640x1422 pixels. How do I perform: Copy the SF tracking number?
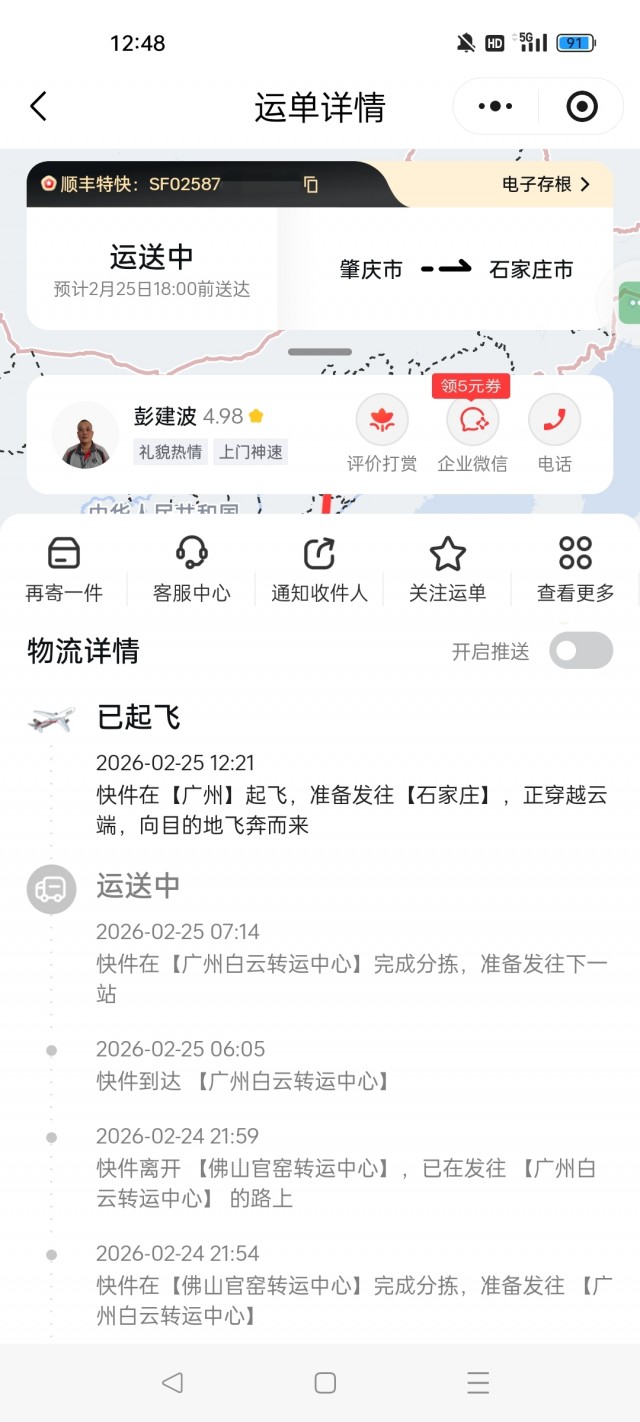point(311,184)
